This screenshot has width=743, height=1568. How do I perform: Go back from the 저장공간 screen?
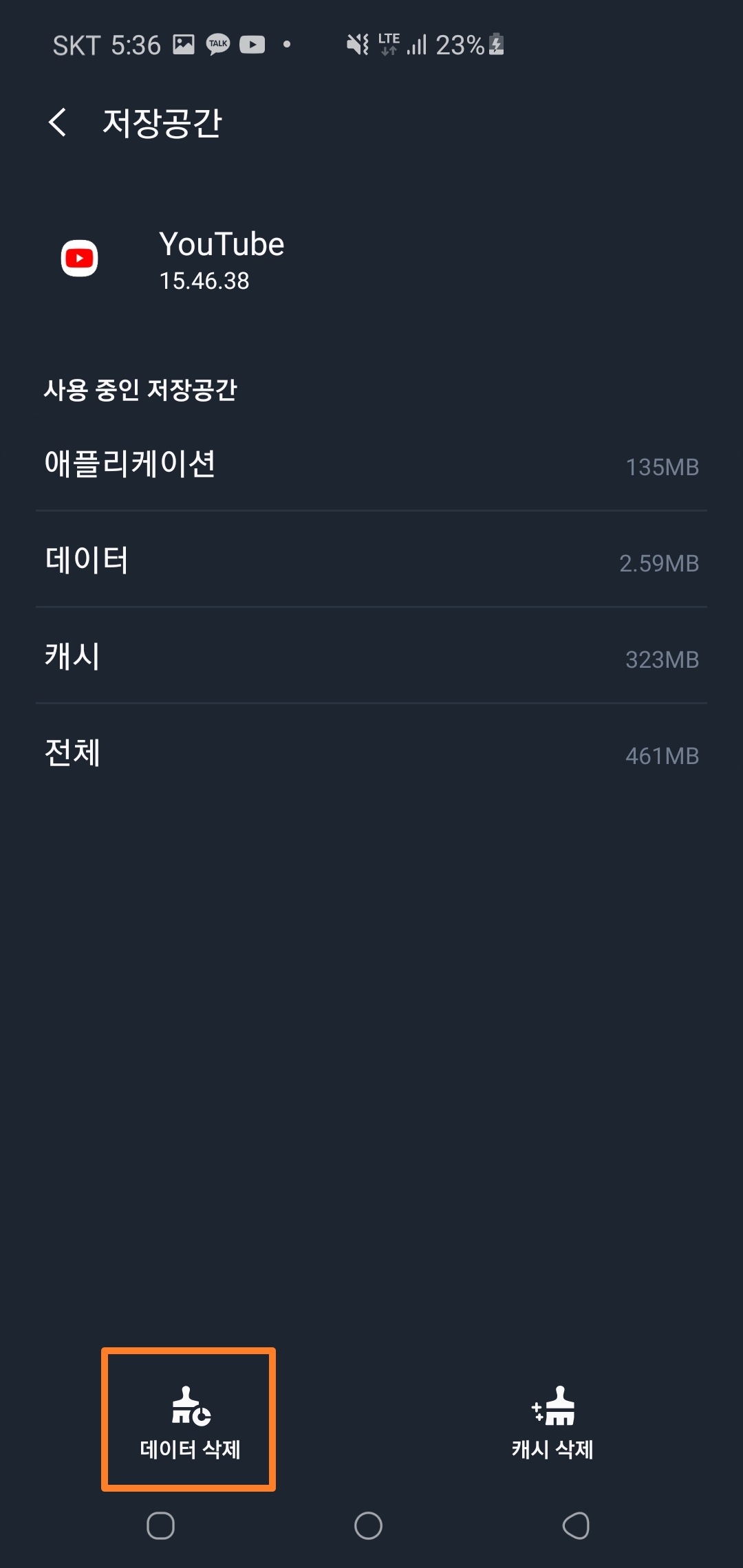[x=58, y=123]
